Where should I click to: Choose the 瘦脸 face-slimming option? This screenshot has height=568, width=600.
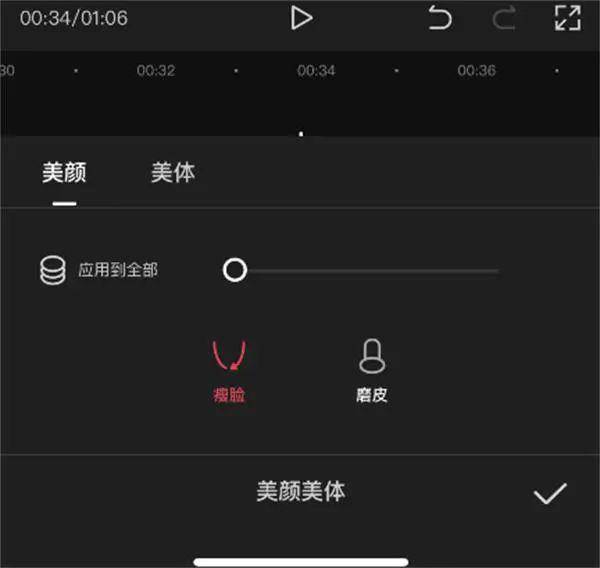[229, 370]
